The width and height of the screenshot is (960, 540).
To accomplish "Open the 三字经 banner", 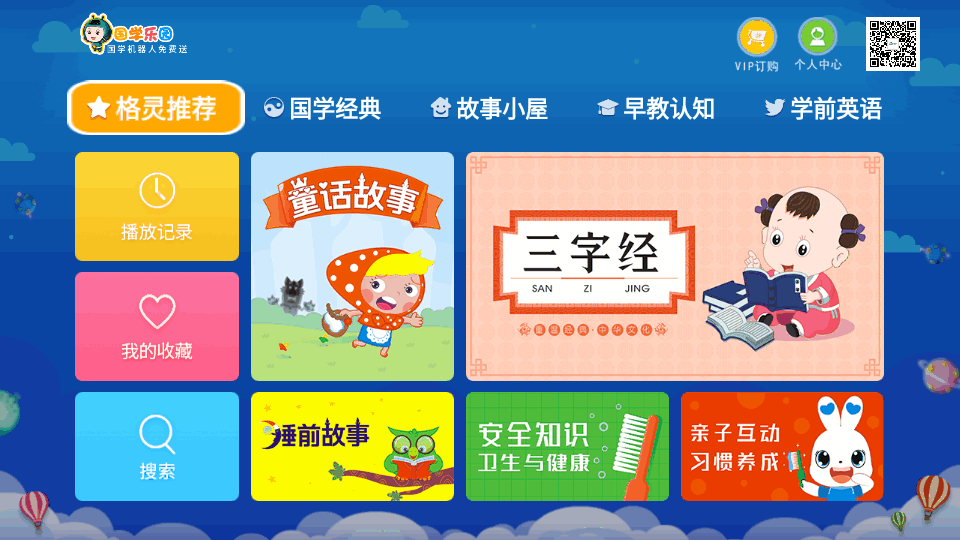I will coord(675,266).
